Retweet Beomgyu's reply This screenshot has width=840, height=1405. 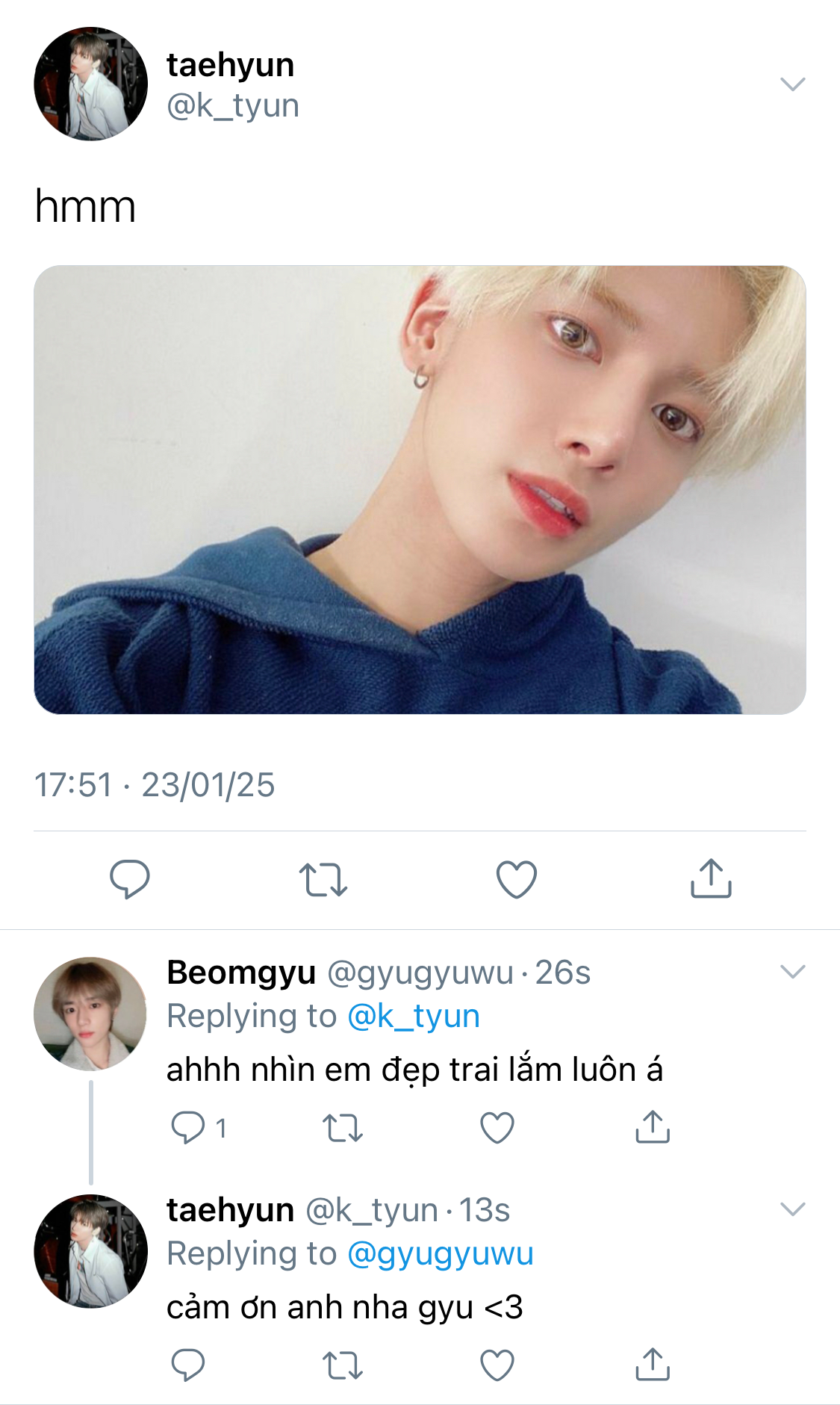tap(343, 1128)
